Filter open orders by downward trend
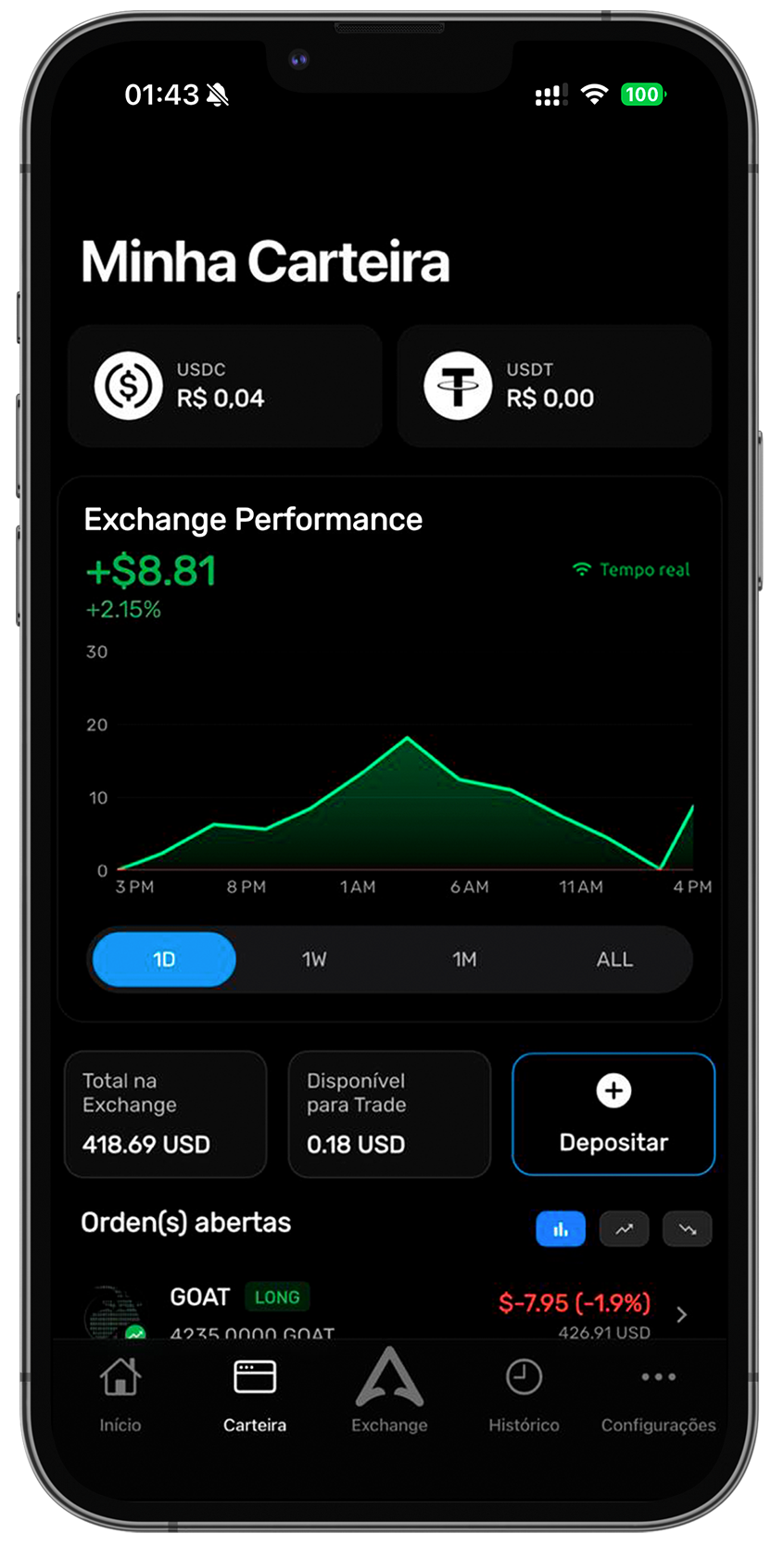The height and width of the screenshot is (1546, 784). [x=688, y=1229]
